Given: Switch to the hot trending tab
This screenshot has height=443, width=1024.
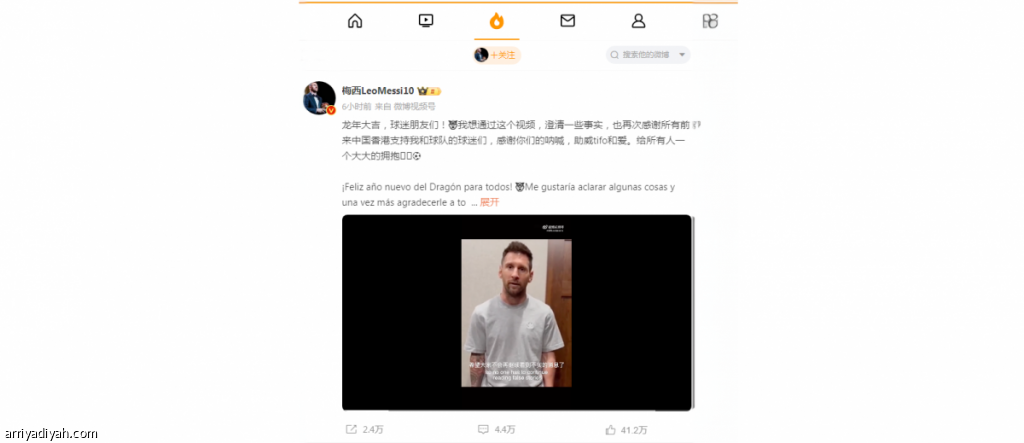Looking at the screenshot, I should pyautogui.click(x=497, y=21).
